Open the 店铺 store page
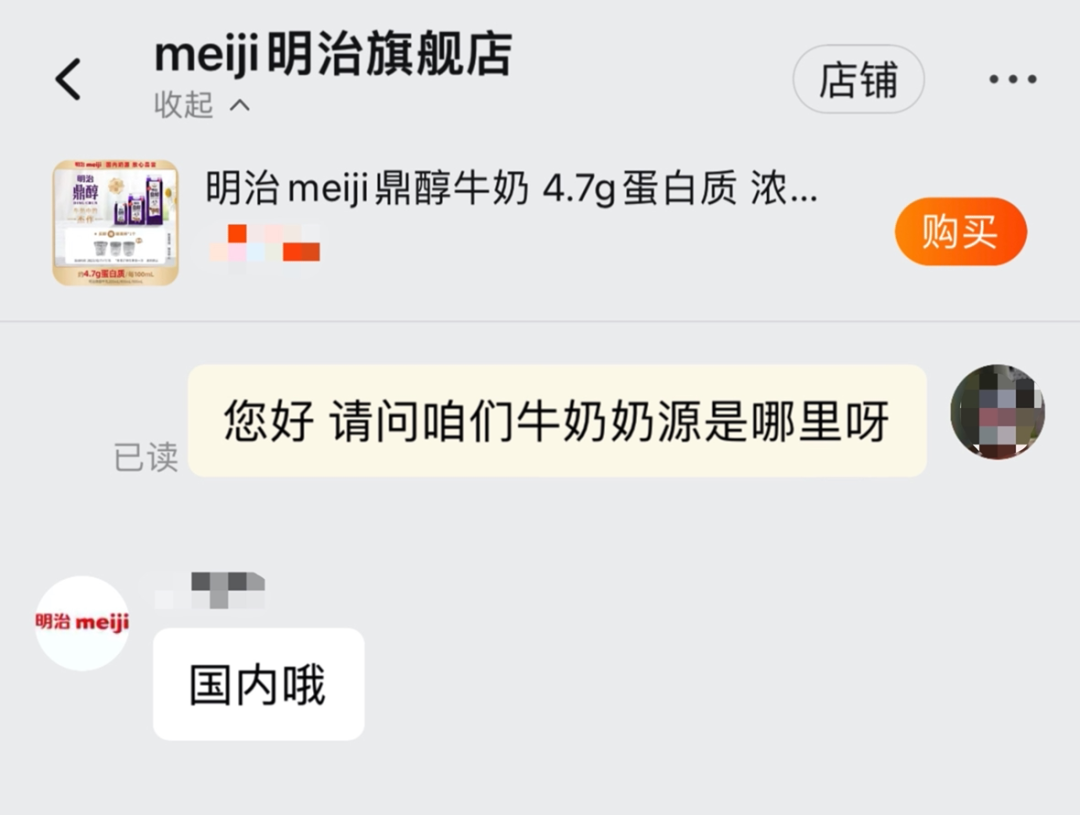 (858, 79)
